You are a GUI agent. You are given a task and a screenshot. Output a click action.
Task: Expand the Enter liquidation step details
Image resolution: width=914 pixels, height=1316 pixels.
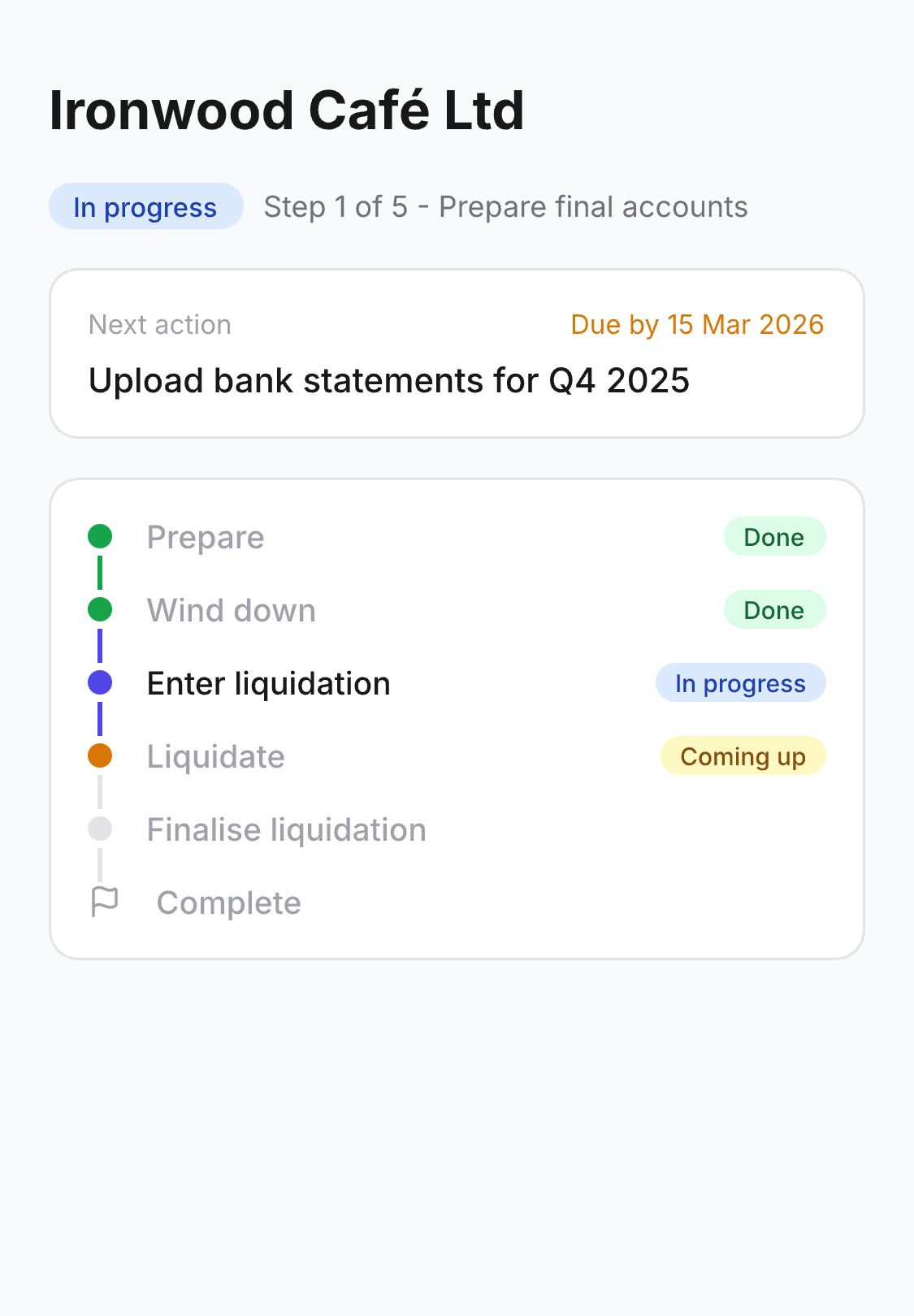pos(268,682)
